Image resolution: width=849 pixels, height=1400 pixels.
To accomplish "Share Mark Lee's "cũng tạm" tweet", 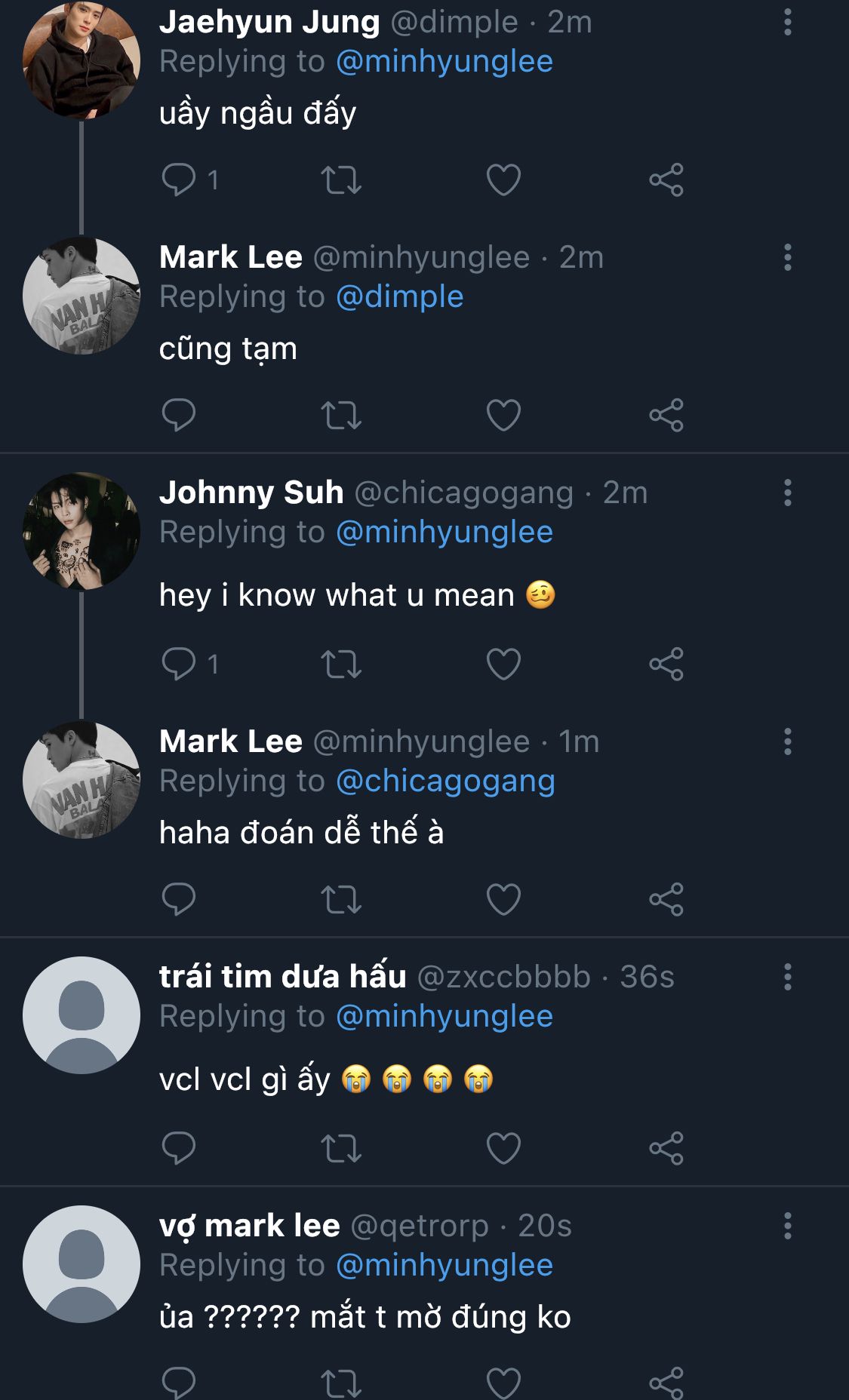I will (666, 416).
